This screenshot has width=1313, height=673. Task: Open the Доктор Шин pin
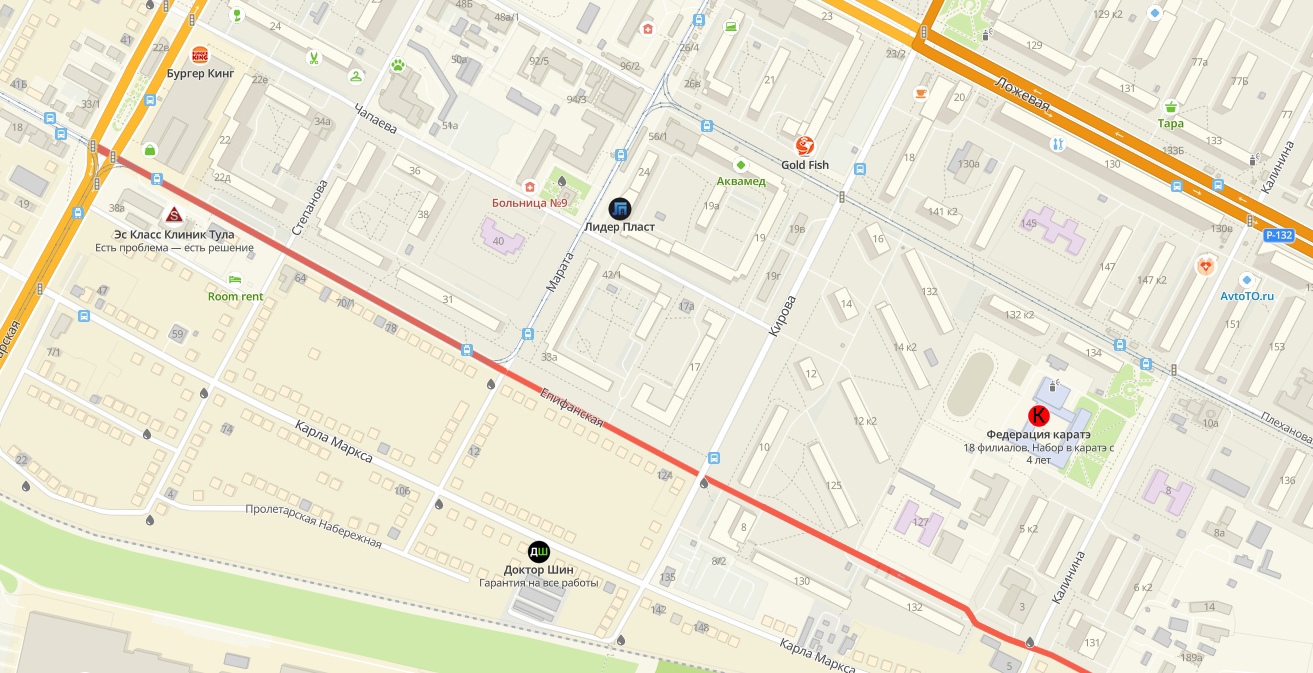pos(539,551)
